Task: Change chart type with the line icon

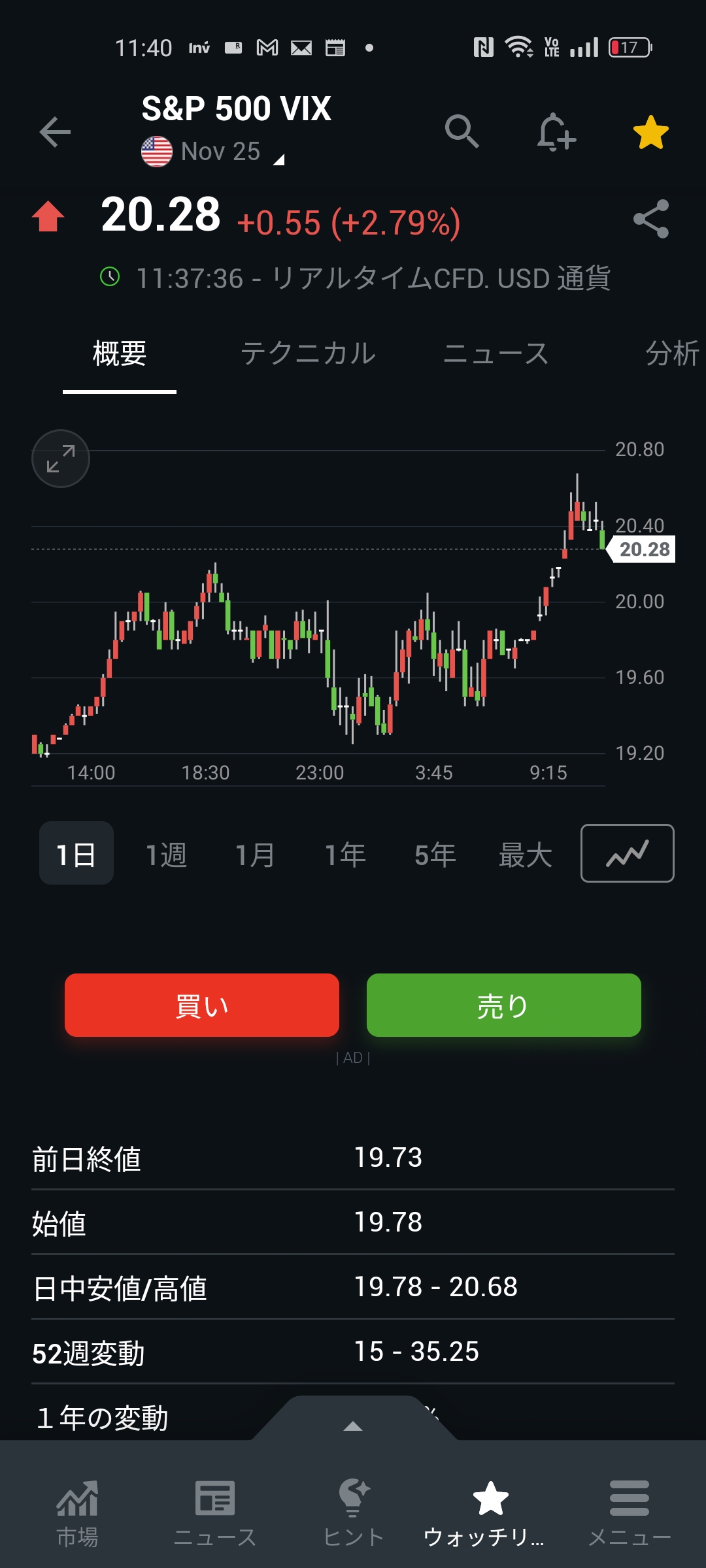Action: [x=627, y=853]
